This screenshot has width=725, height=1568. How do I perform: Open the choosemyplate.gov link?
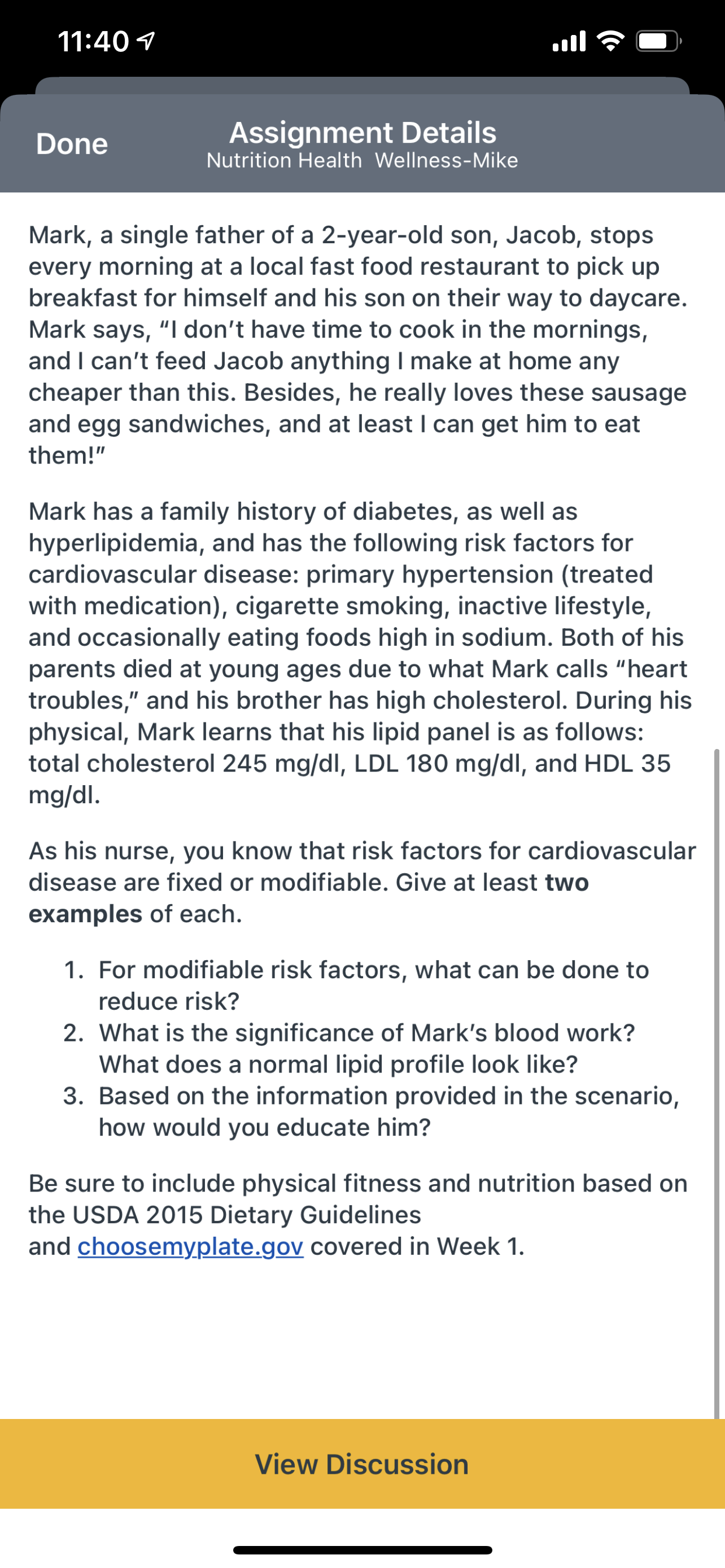tap(190, 1246)
